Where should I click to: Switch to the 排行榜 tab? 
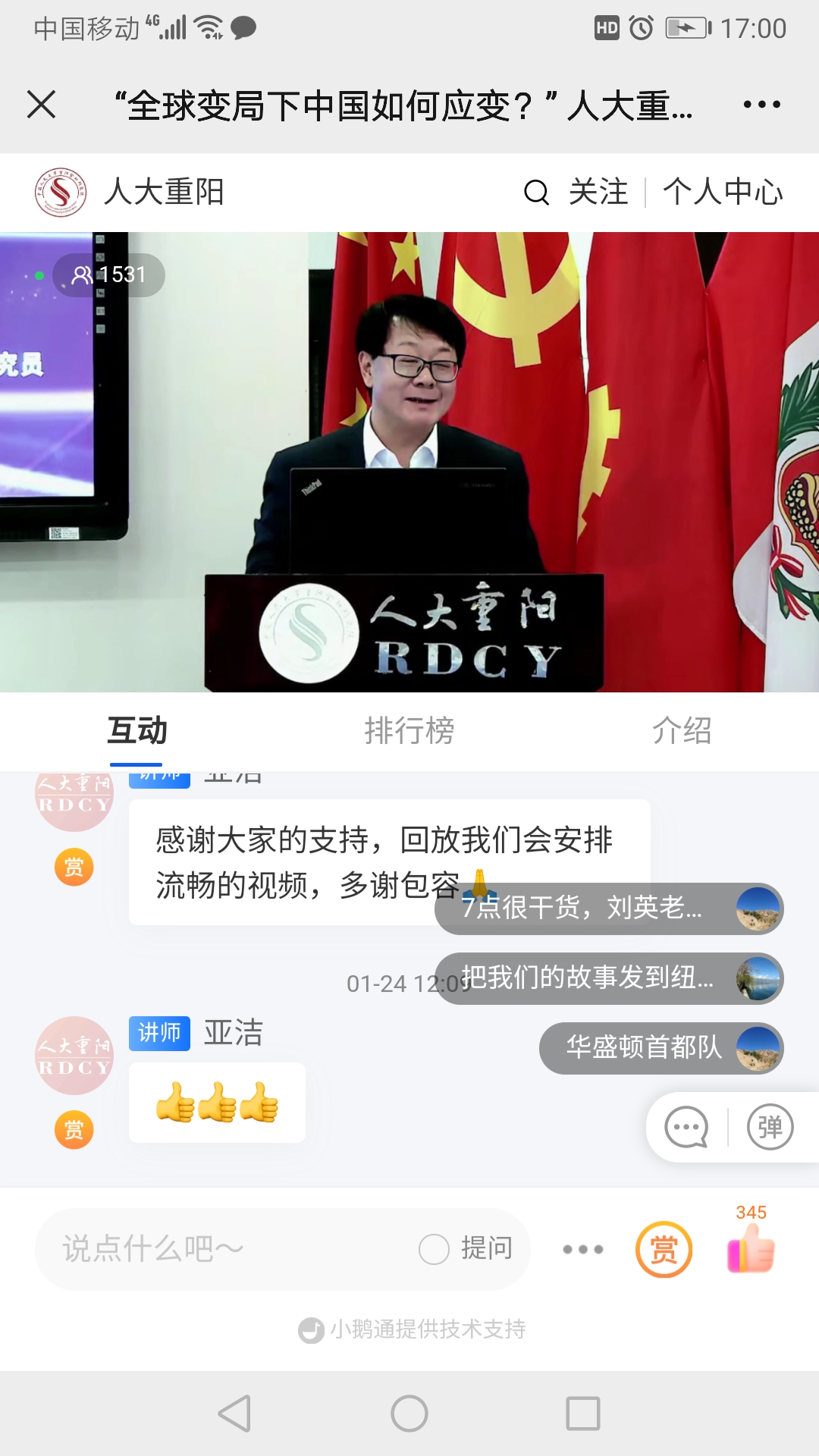[x=409, y=731]
